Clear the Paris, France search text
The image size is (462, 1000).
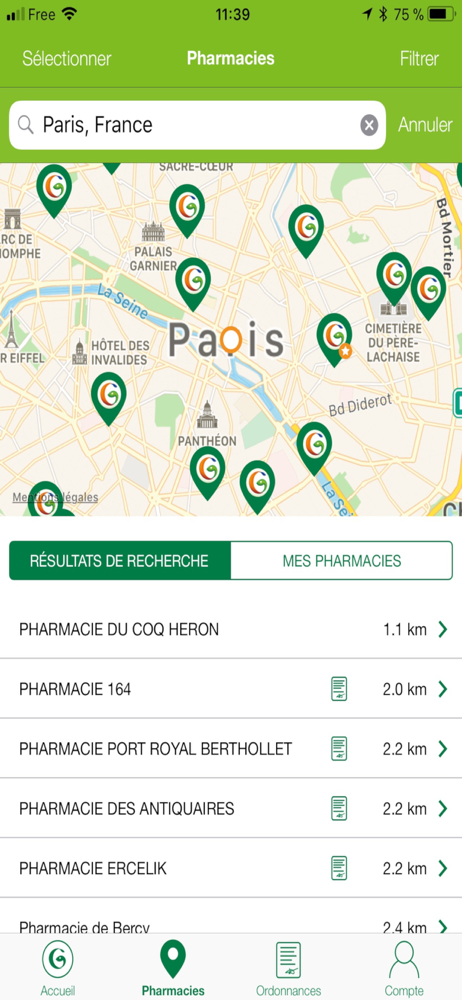tap(369, 125)
